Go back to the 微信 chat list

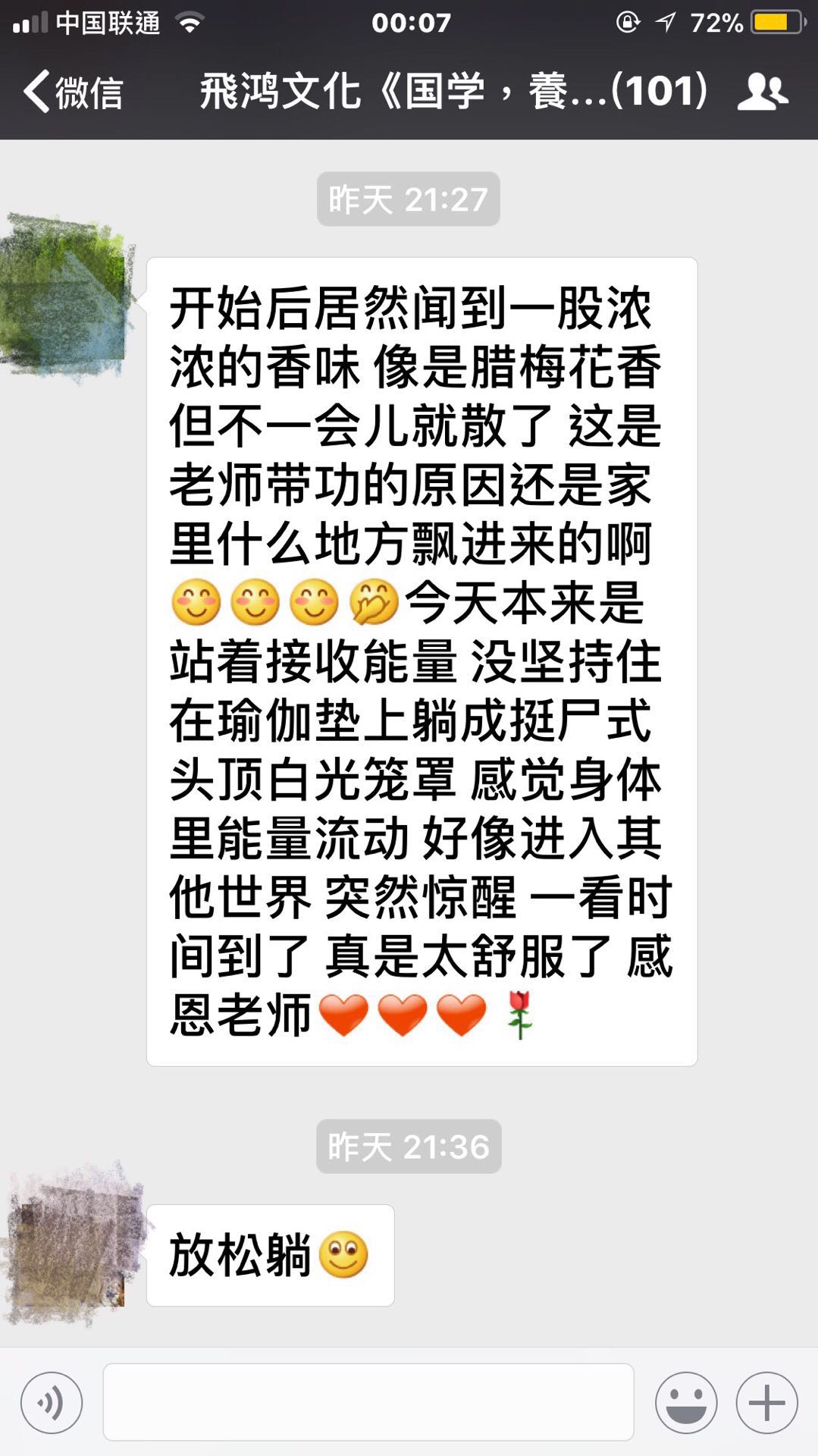72,93
